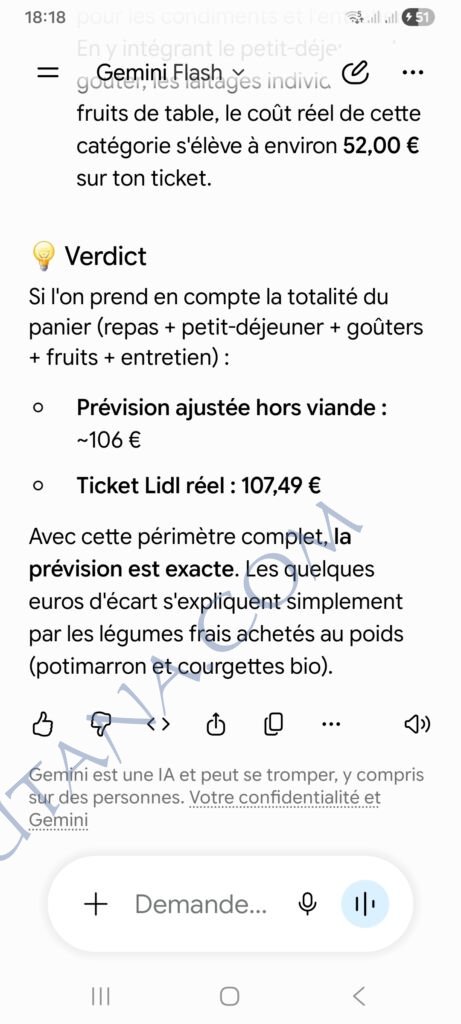Go back with system navigation

coord(358,996)
